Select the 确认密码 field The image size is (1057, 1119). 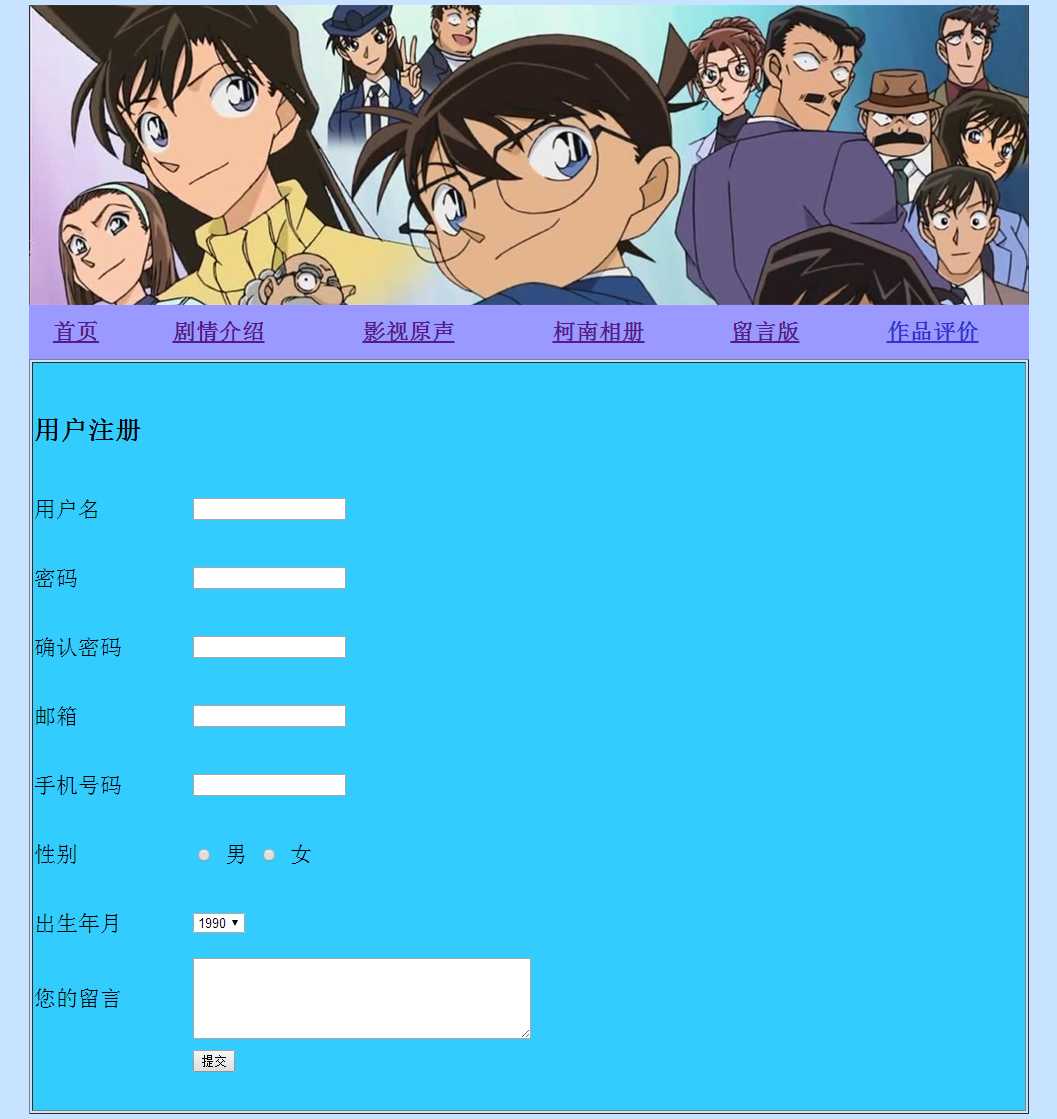click(269, 647)
